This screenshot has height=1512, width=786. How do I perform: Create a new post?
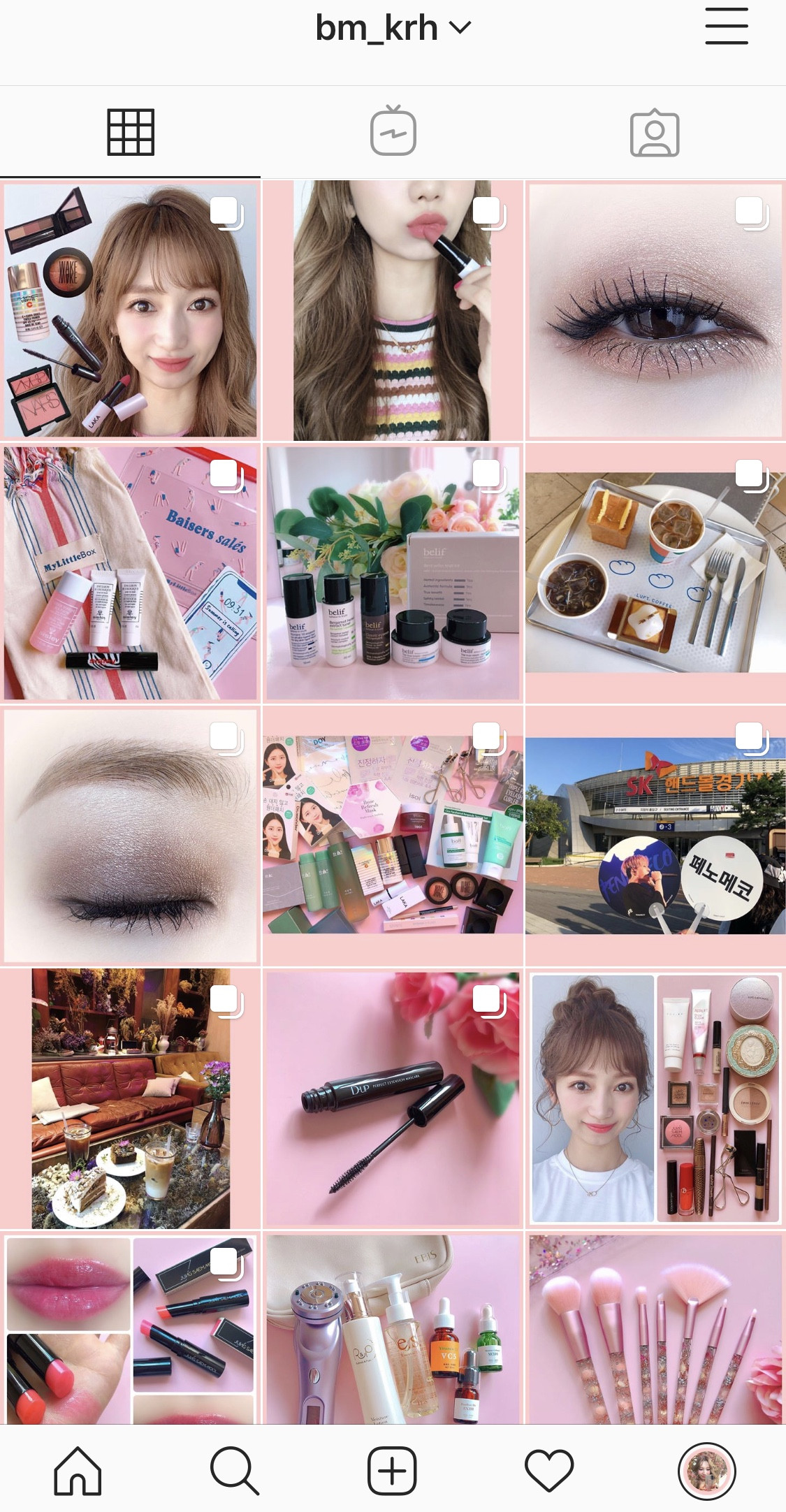click(392, 1471)
